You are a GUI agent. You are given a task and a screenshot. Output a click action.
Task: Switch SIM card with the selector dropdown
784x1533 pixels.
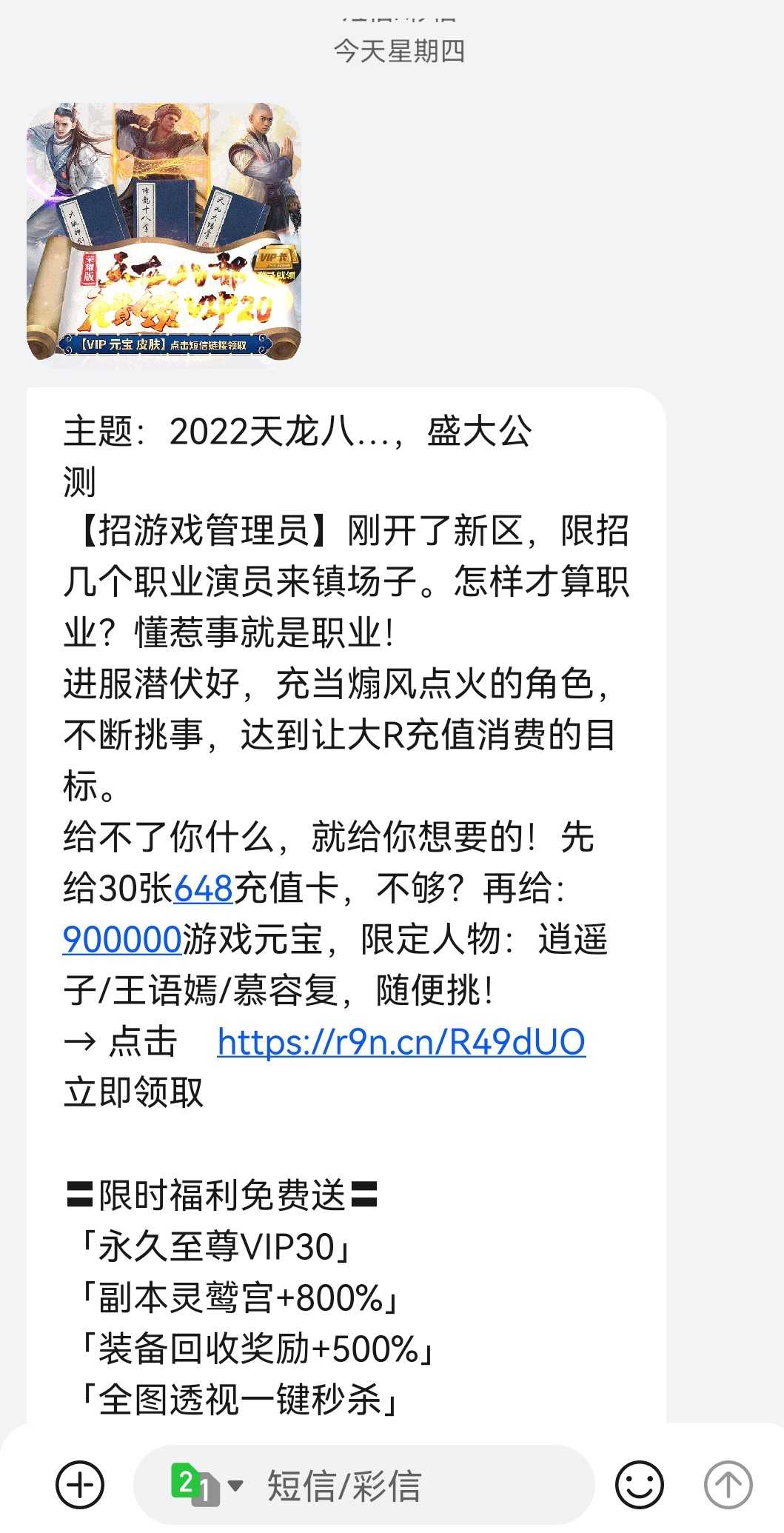click(x=207, y=1485)
